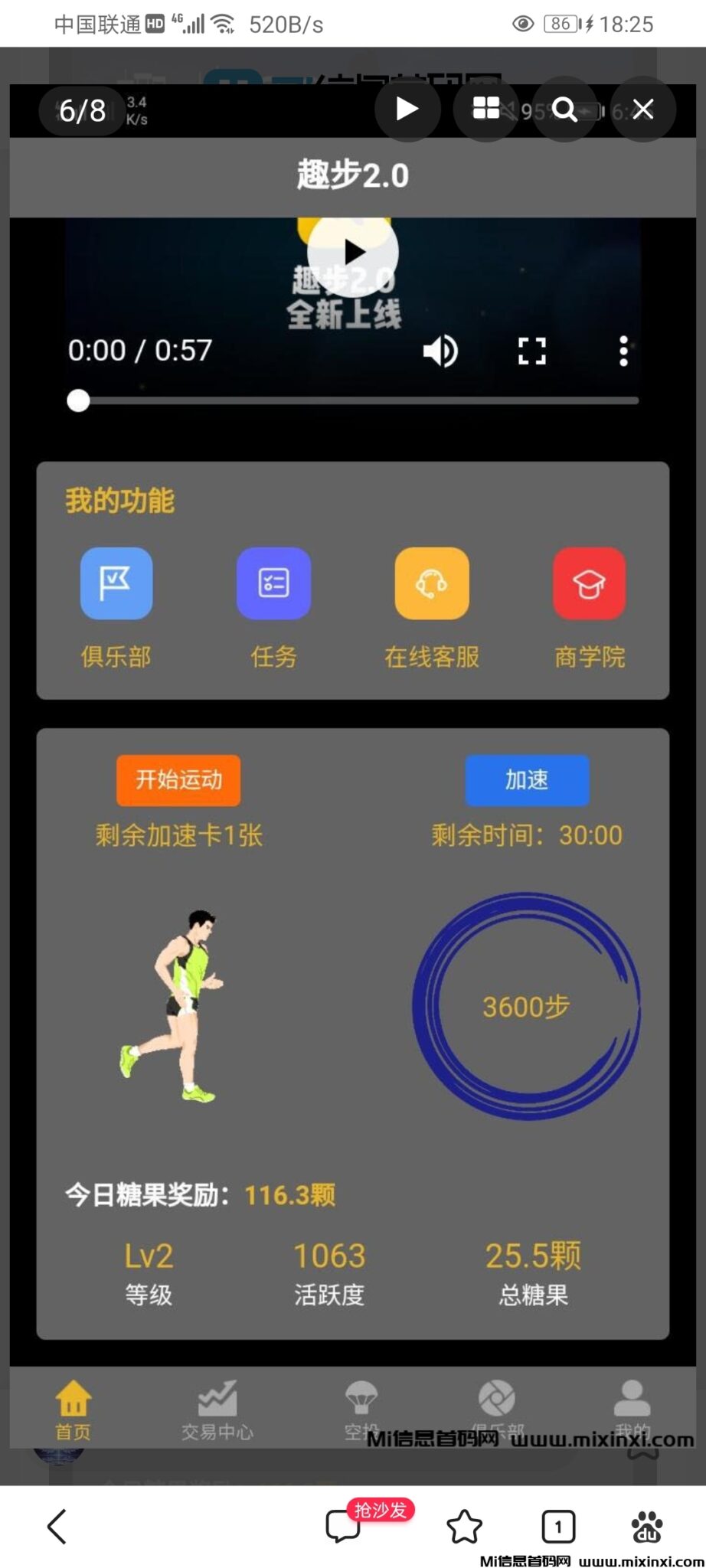The width and height of the screenshot is (706, 1568).
Task: Toggle the star favorite at the bottom
Action: (x=463, y=1527)
